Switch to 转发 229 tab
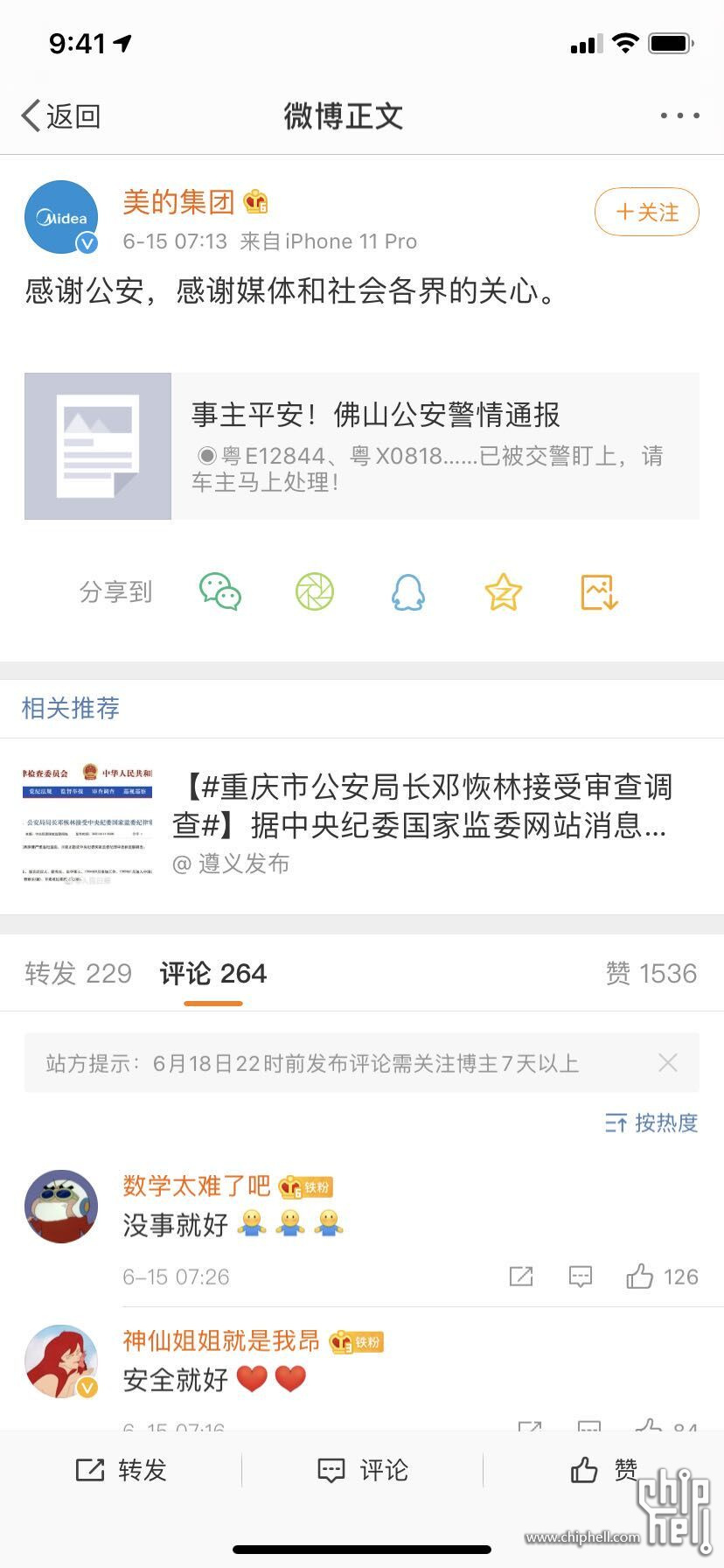Viewport: 724px width, 1568px height. tap(79, 973)
